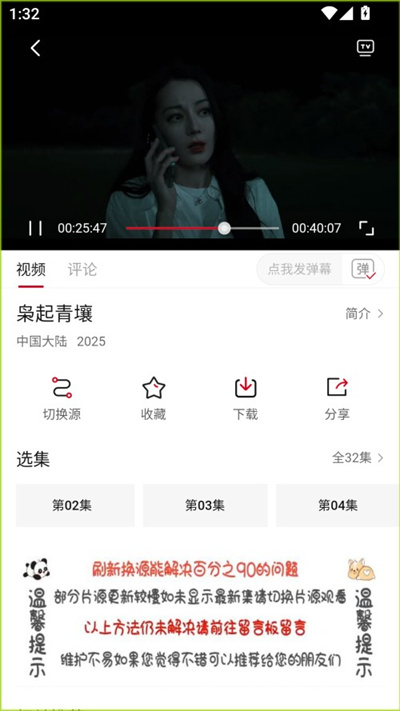Image resolution: width=400 pixels, height=711 pixels.
Task: Open the 点我发弹幕 input box
Action: (299, 269)
